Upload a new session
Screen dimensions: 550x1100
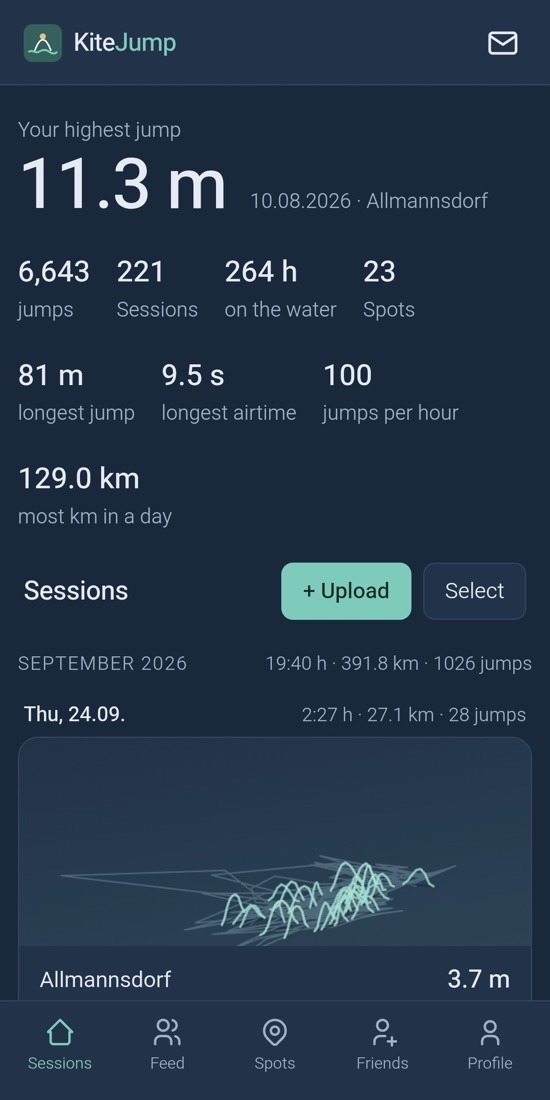coord(346,591)
